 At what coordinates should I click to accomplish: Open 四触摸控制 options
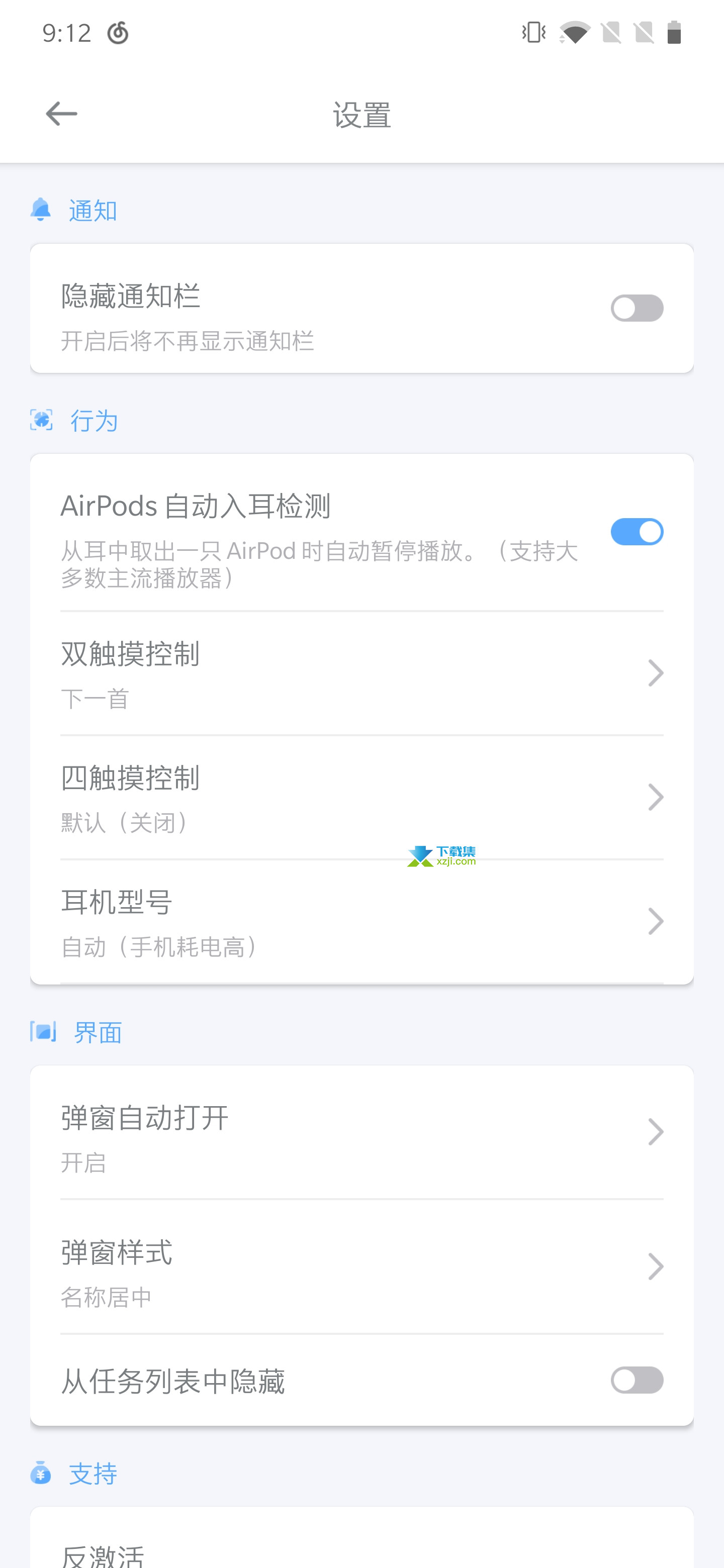(x=361, y=798)
